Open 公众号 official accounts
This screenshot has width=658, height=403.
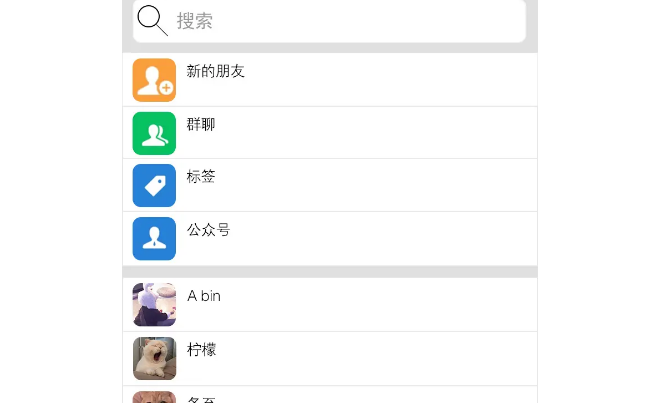[330, 239]
